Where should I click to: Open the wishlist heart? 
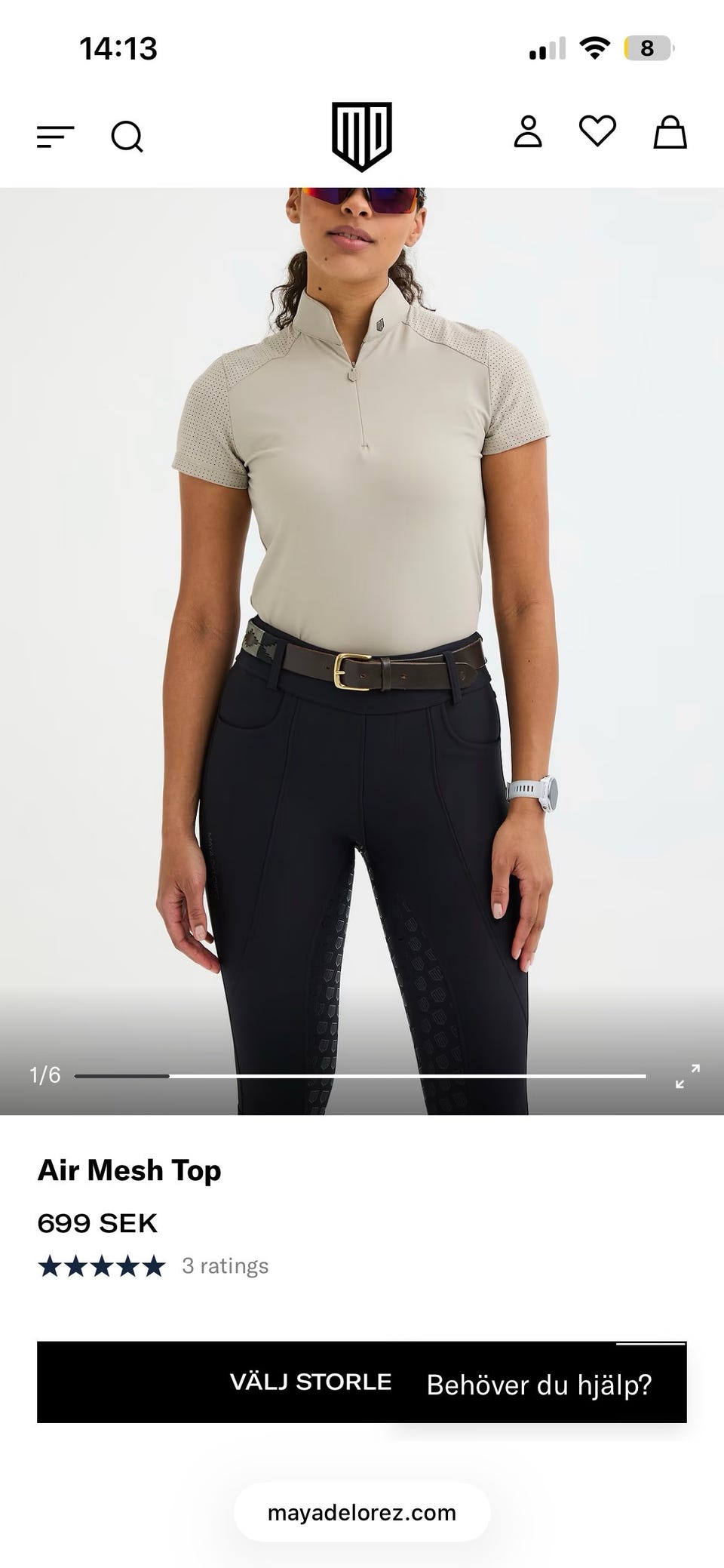pos(597,131)
